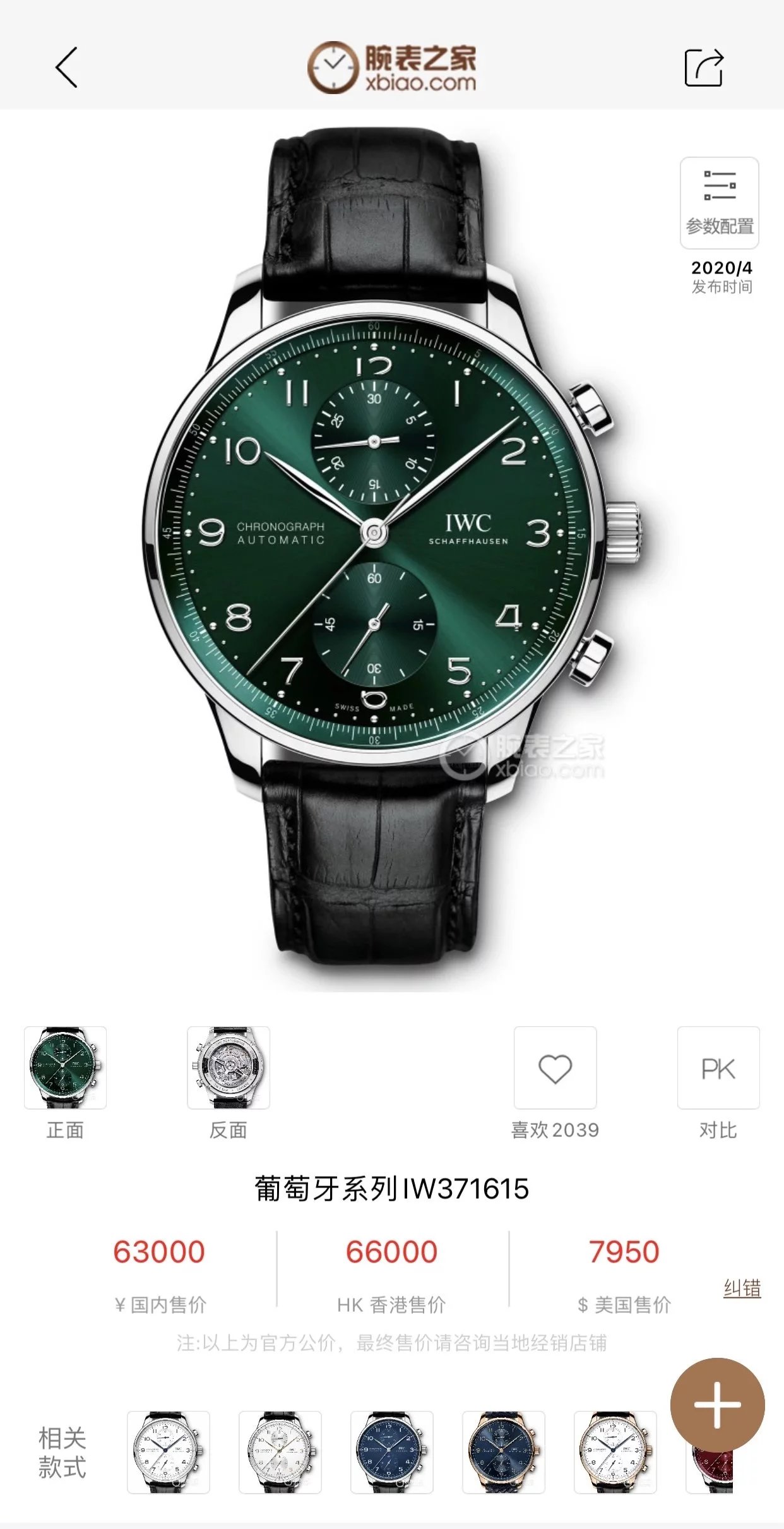
Task: Select the 反面 back view thumbnail
Action: click(229, 1068)
